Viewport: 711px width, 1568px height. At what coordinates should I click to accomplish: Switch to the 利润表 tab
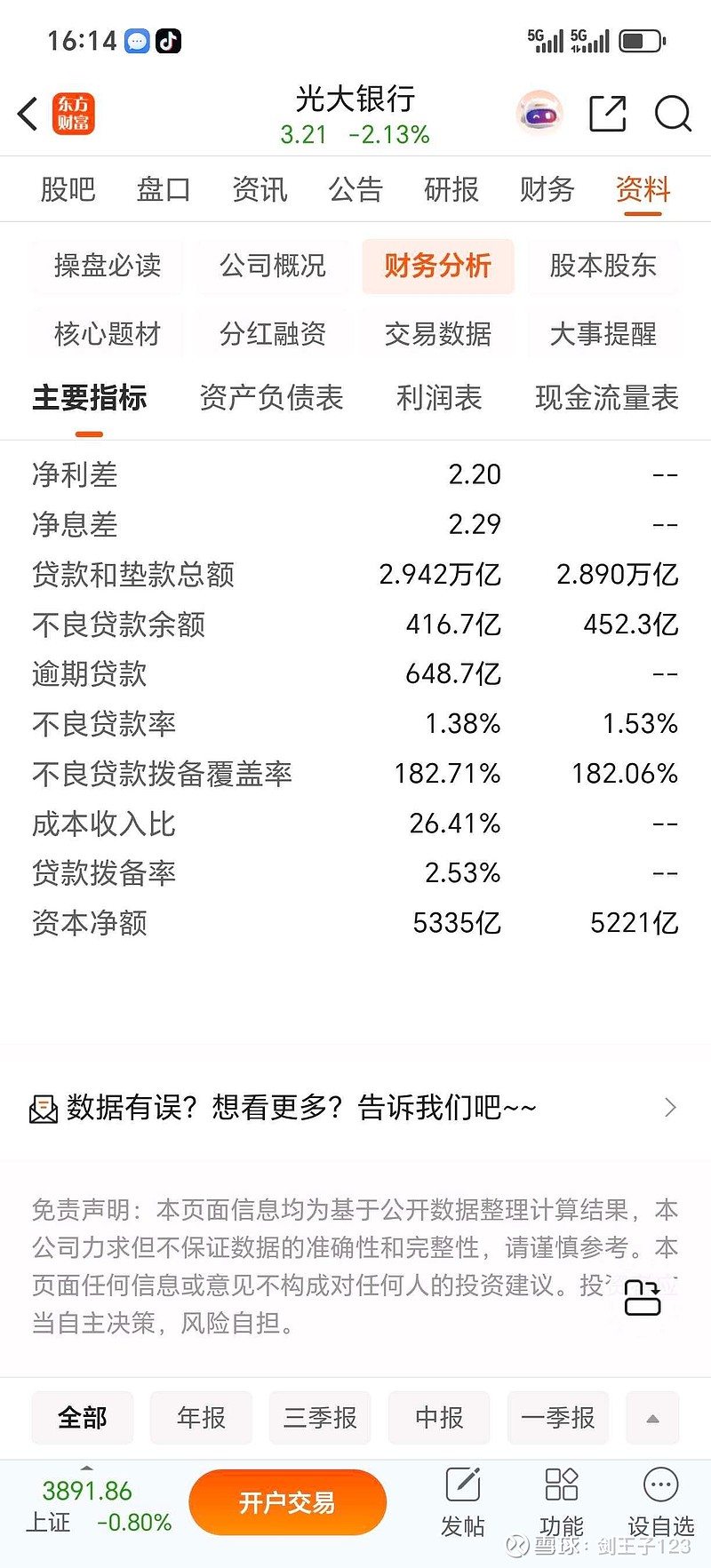point(438,398)
